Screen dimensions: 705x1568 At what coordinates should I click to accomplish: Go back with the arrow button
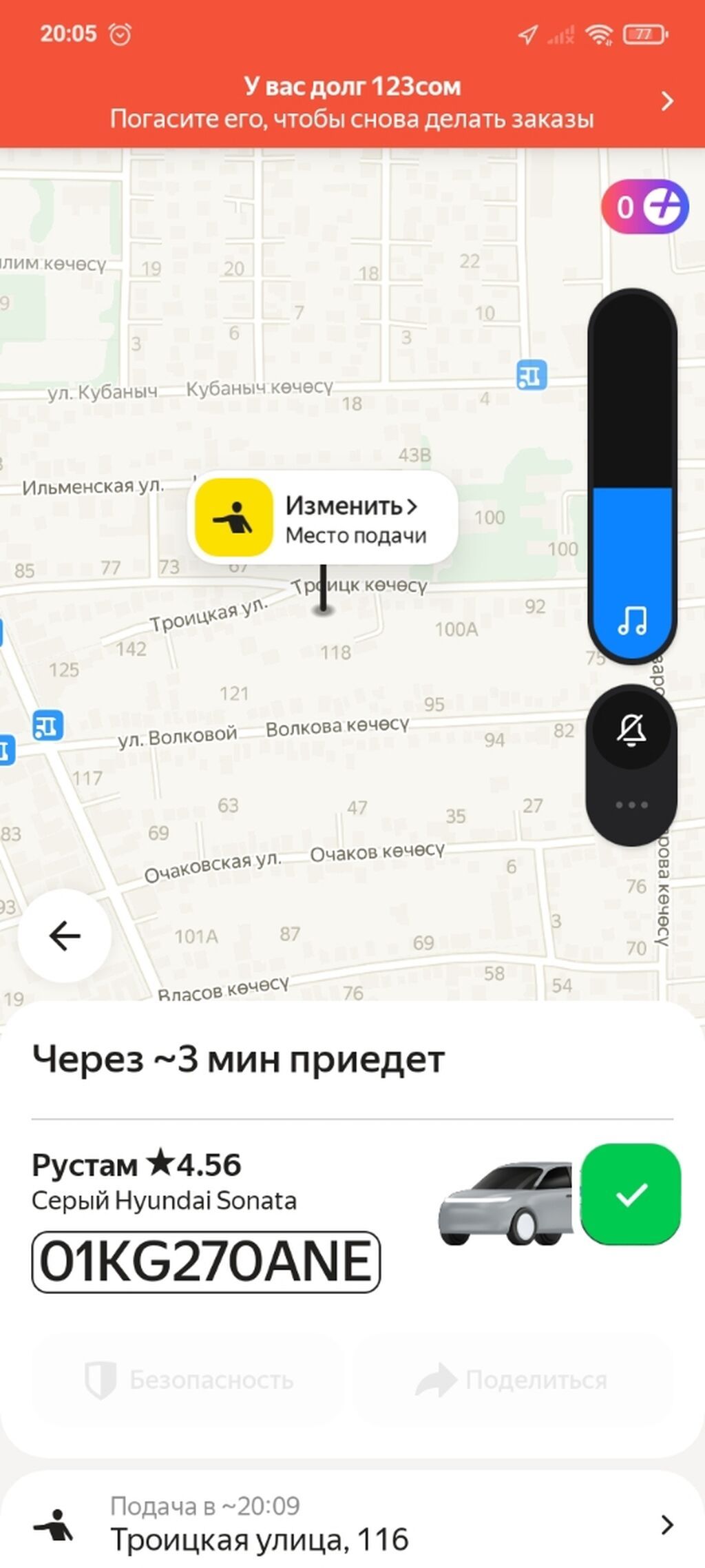(x=65, y=936)
